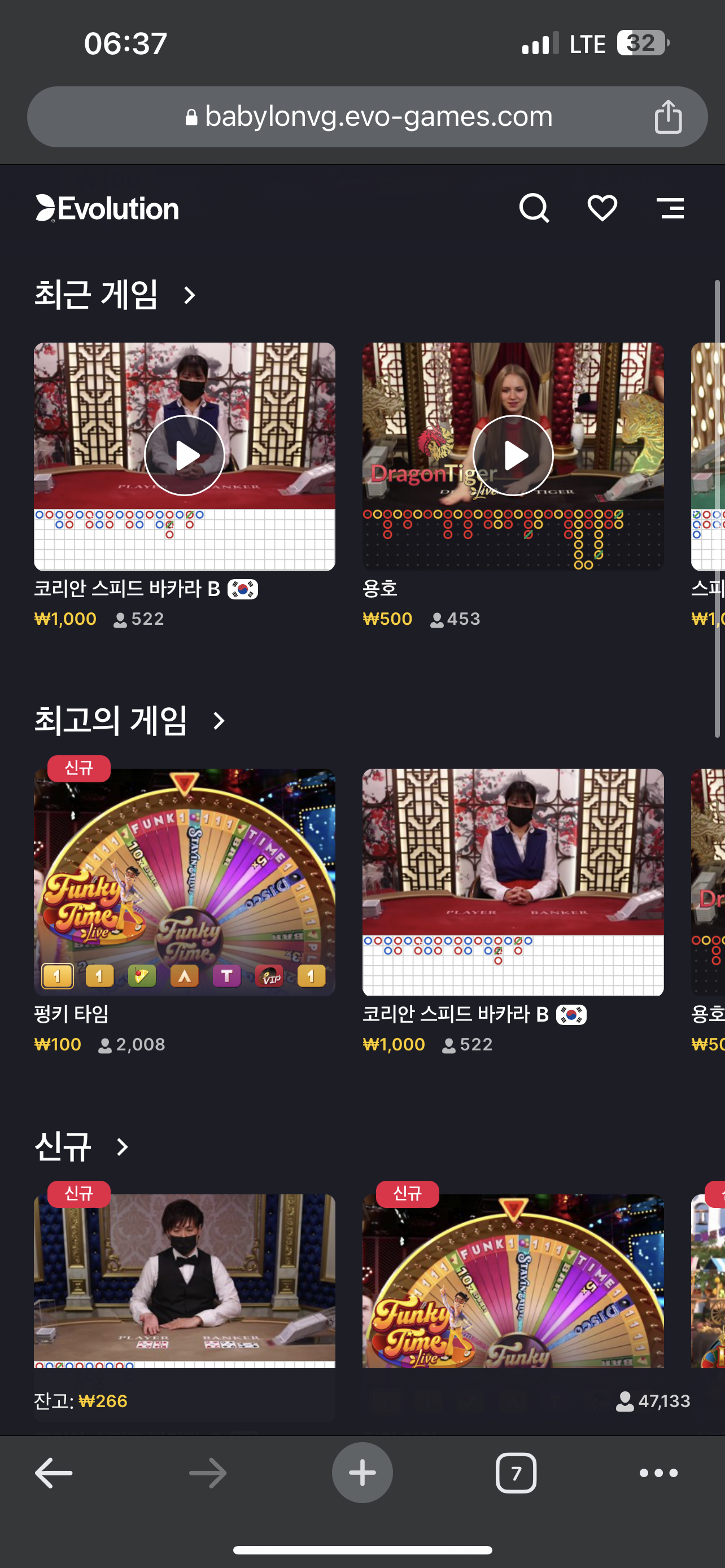
Task: Open 코리안 스피드 바카라 B in top games
Action: (x=513, y=882)
